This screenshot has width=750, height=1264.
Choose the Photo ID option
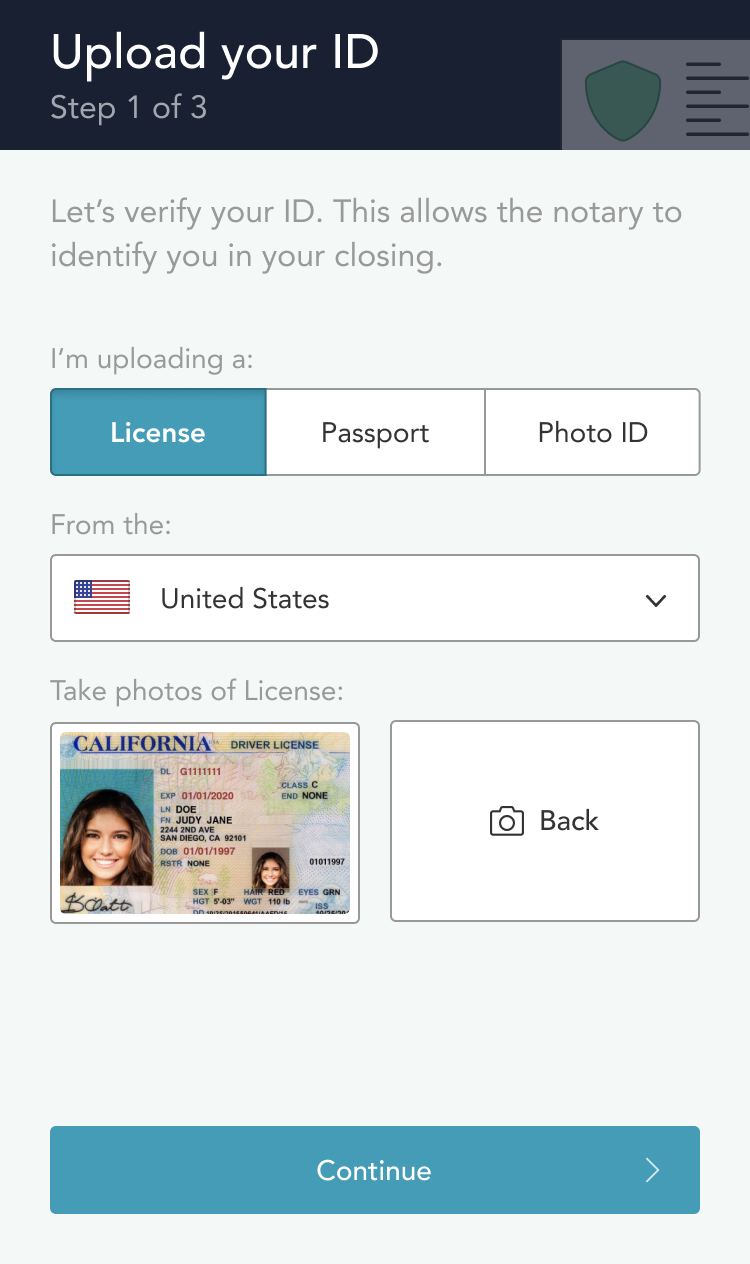(592, 432)
